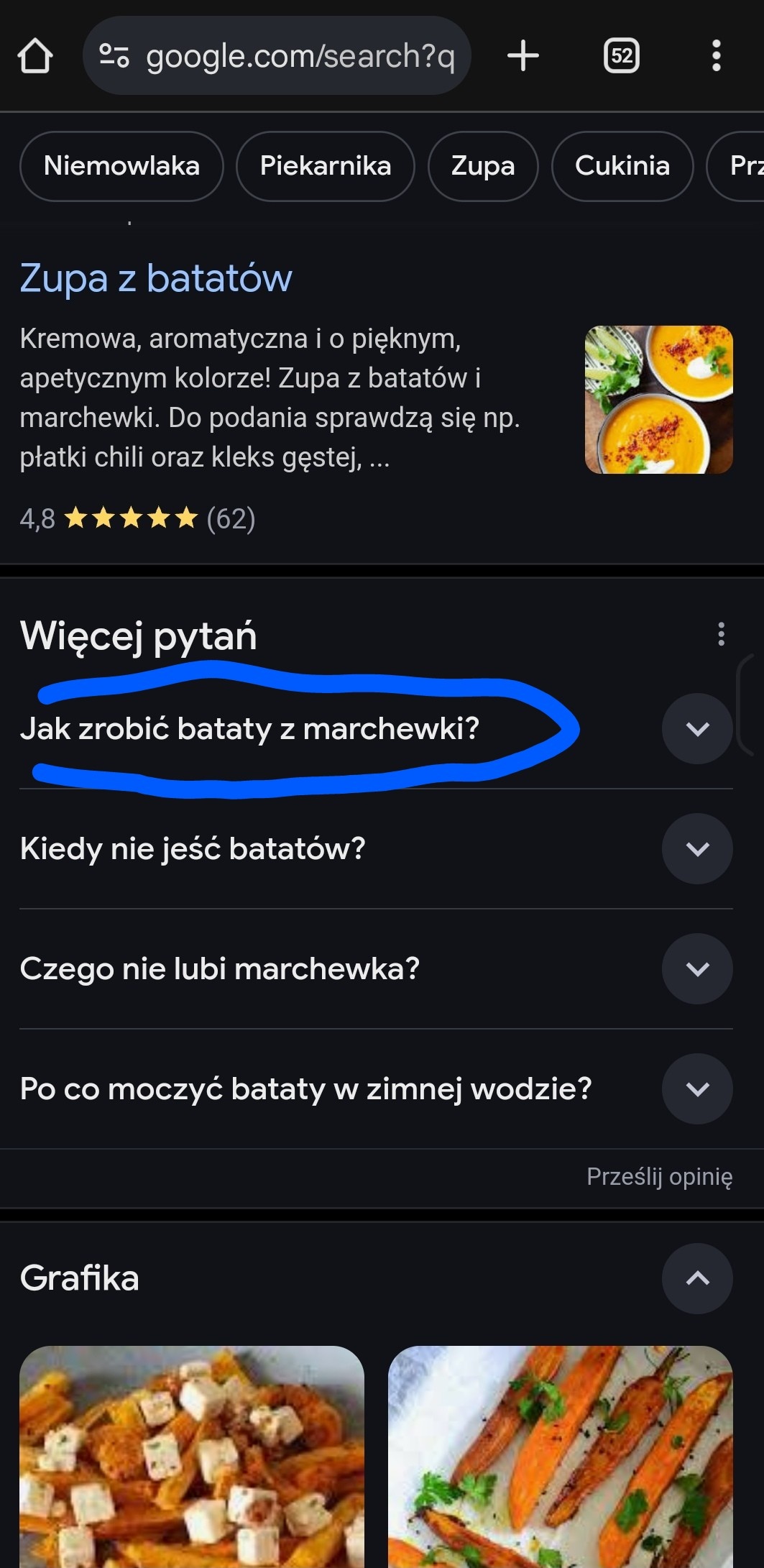Expand "Kiedy nie jeść batatów?" question
The image size is (764, 1568).
pyautogui.click(x=697, y=849)
